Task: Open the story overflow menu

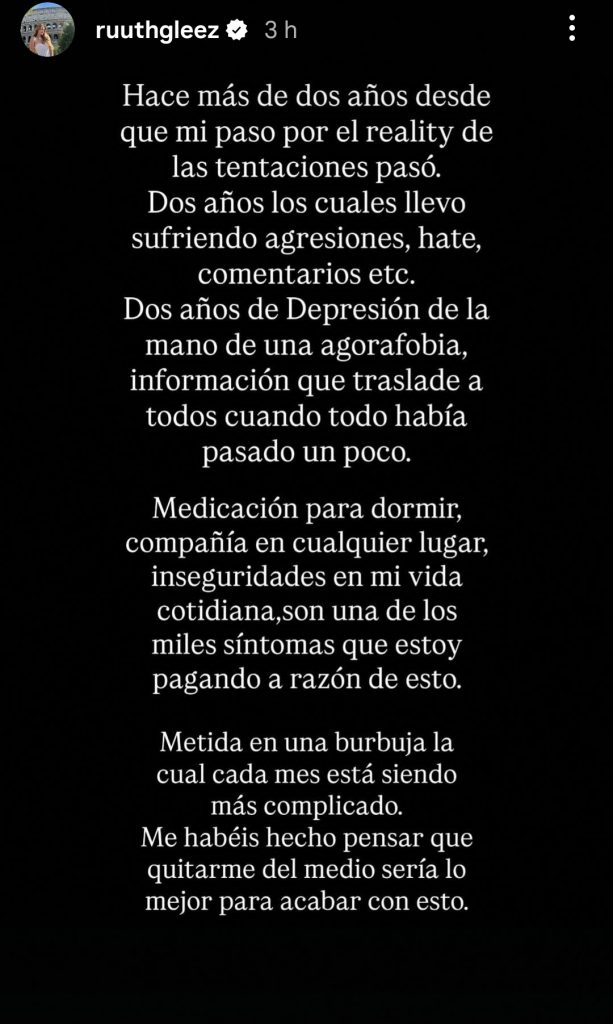Action: (572, 29)
